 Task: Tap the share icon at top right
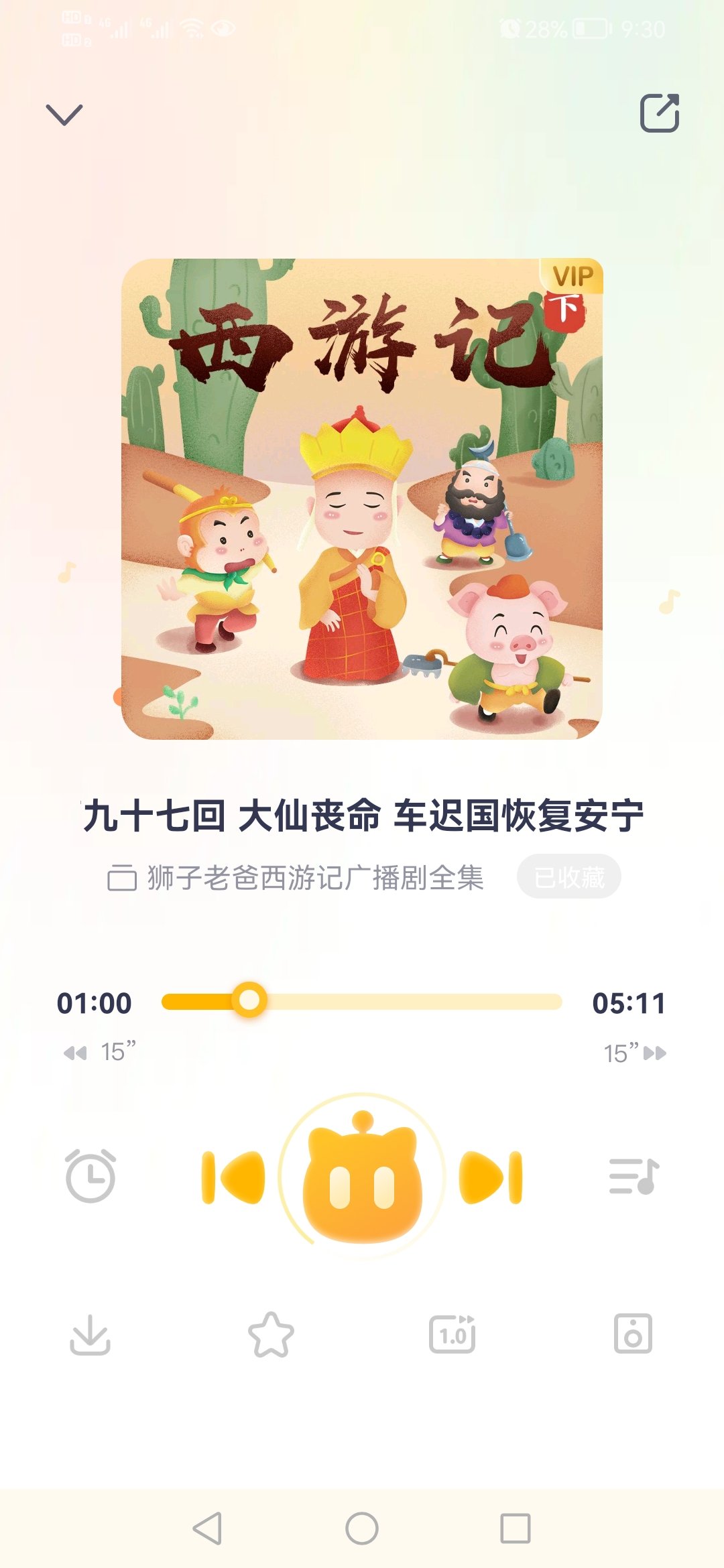661,113
